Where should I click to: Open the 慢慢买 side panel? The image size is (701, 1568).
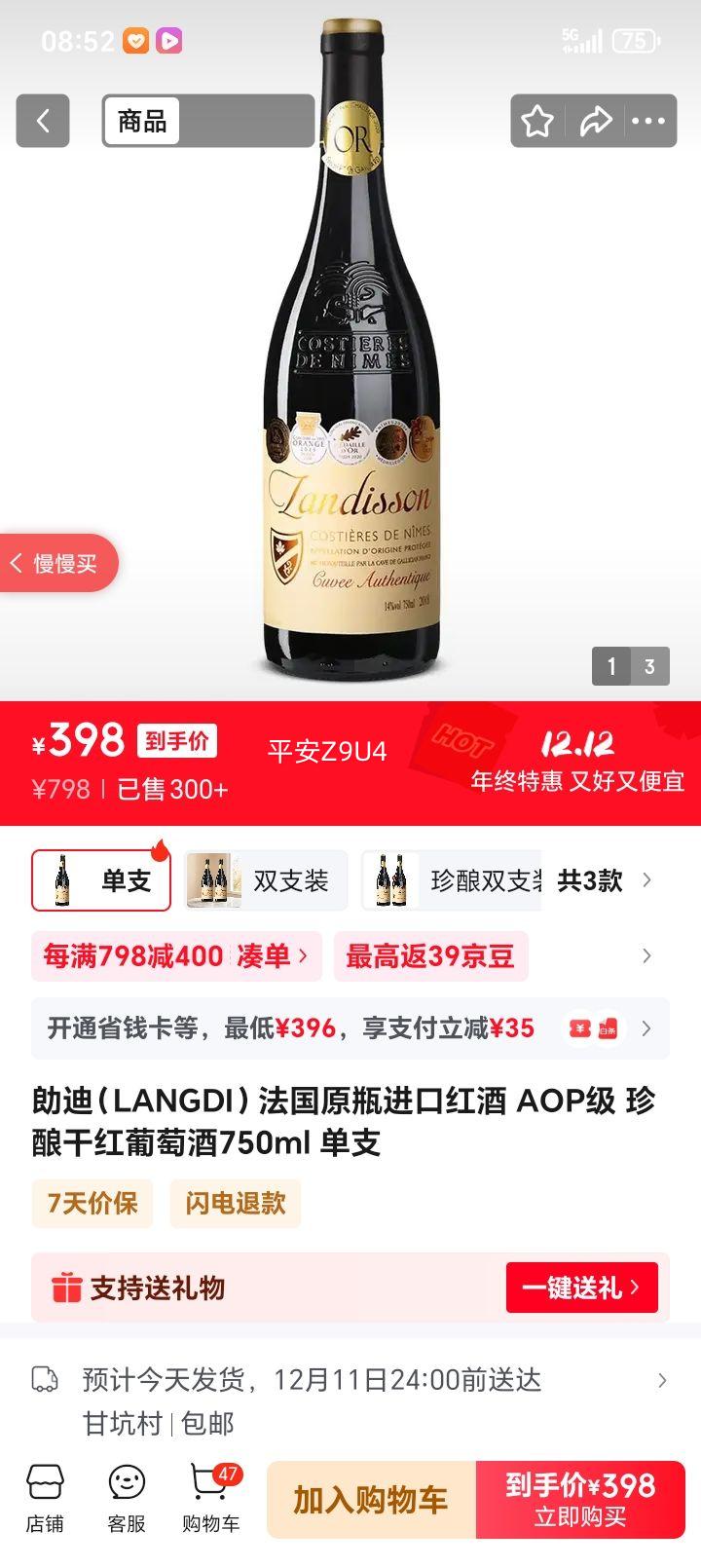(x=58, y=563)
